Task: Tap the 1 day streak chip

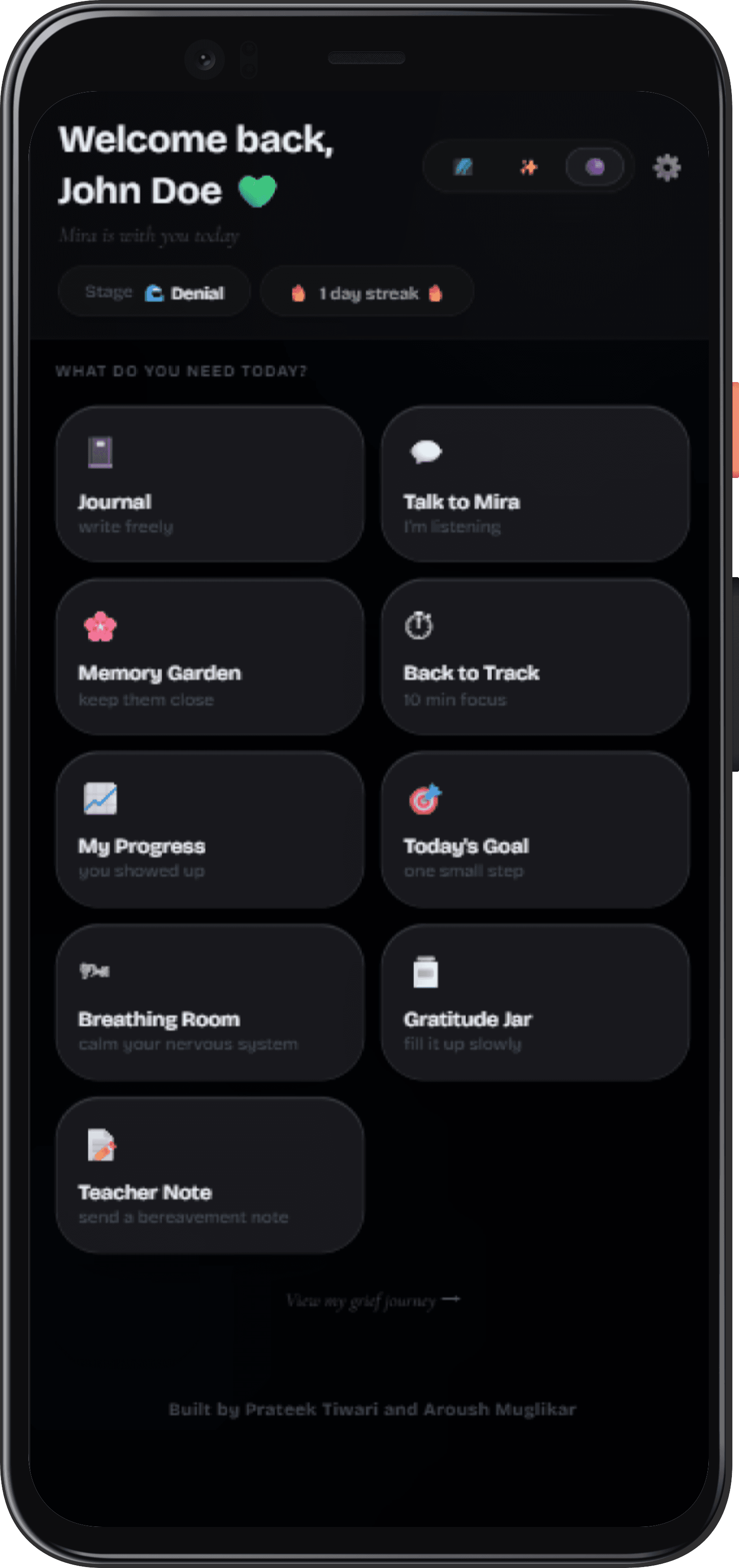Action: 367,292
